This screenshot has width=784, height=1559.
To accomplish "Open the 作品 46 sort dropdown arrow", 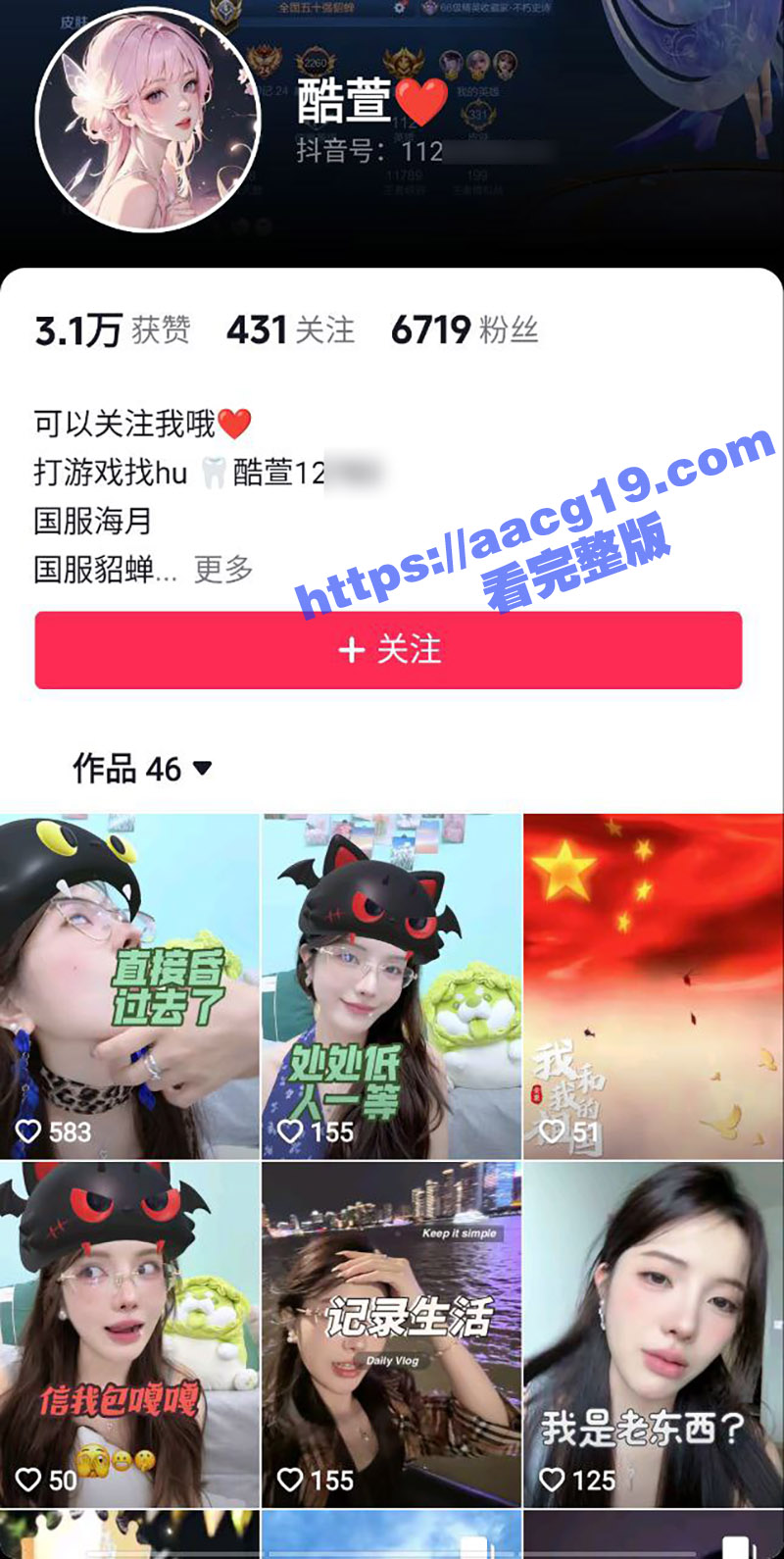I will coord(203,770).
